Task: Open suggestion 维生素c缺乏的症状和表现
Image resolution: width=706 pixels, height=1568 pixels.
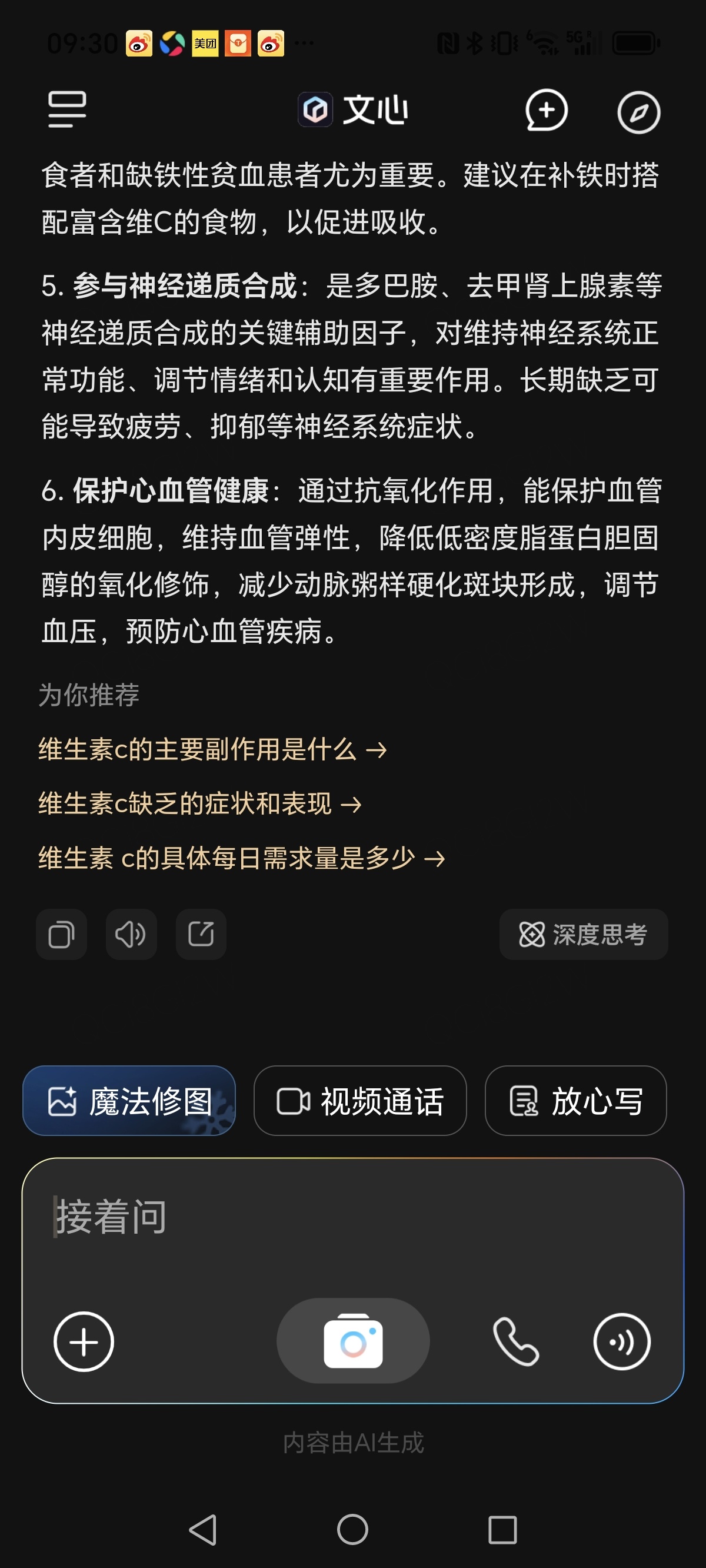Action: (199, 803)
